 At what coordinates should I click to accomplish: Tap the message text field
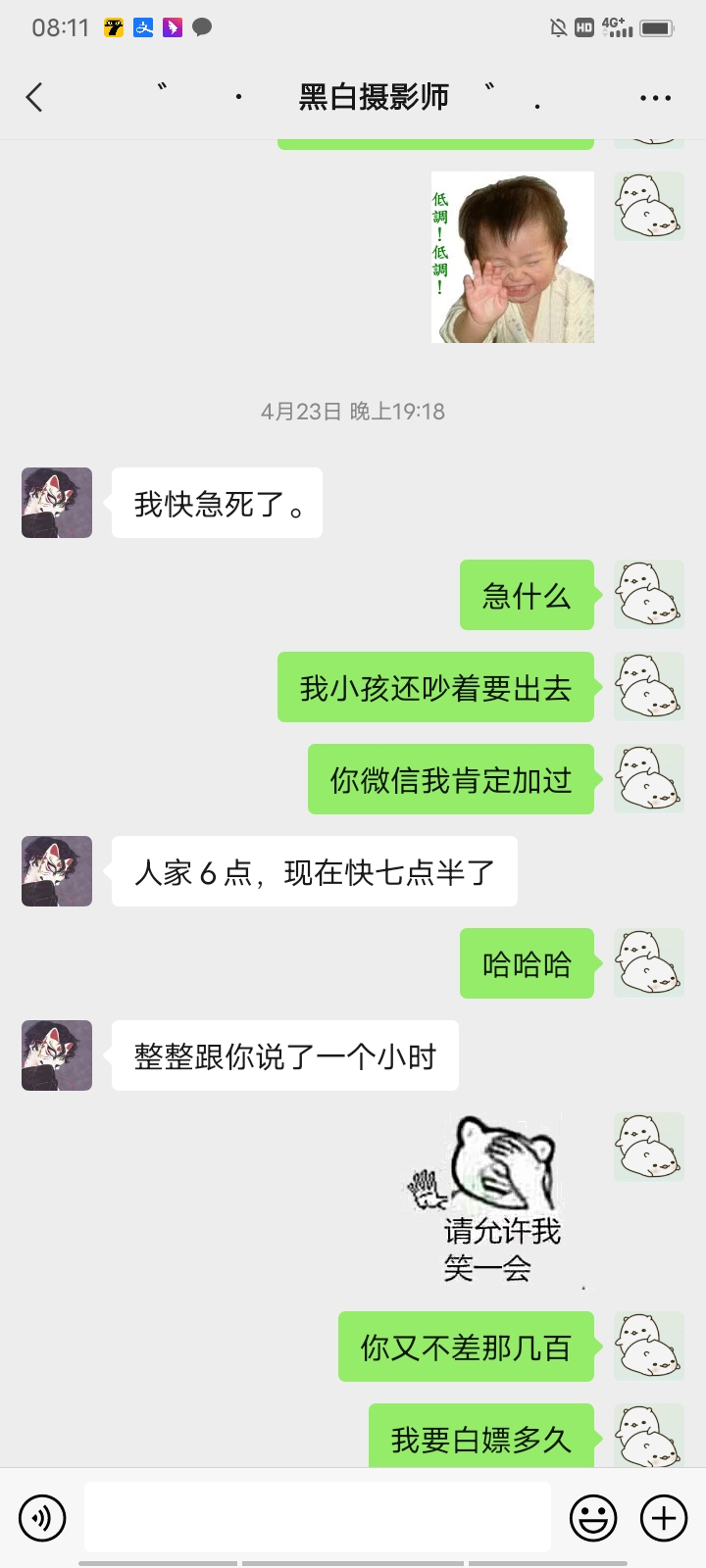(317, 1517)
